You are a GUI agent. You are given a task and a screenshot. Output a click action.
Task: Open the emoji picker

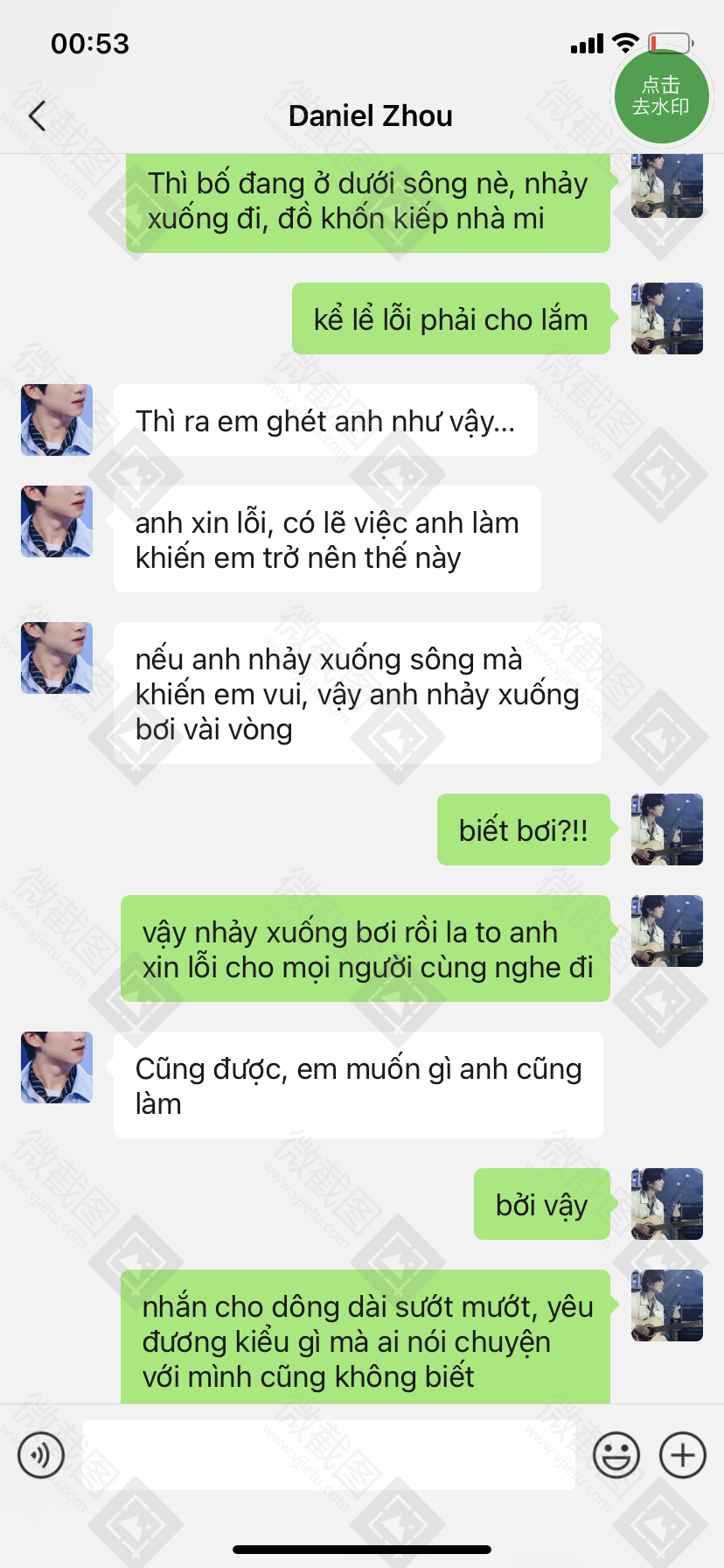616,1455
